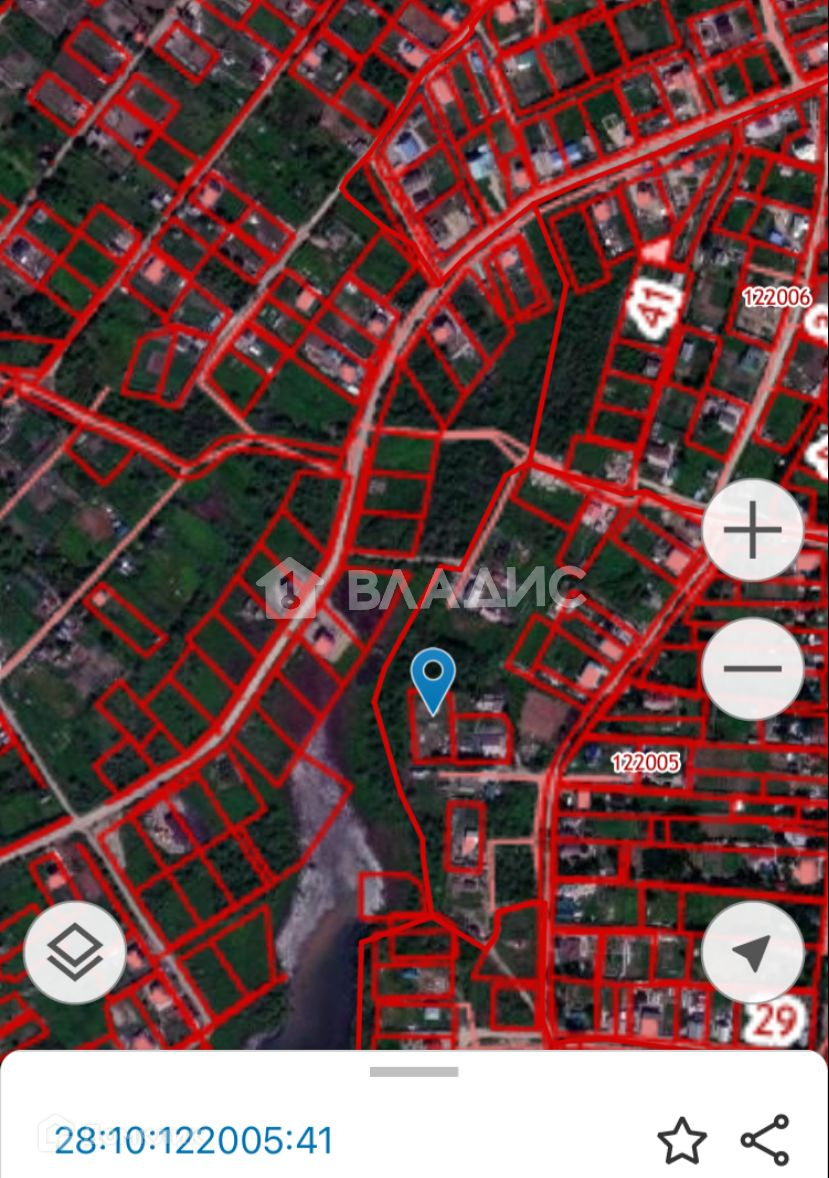Zoom out of the cadastral map
The image size is (829, 1178).
[752, 668]
